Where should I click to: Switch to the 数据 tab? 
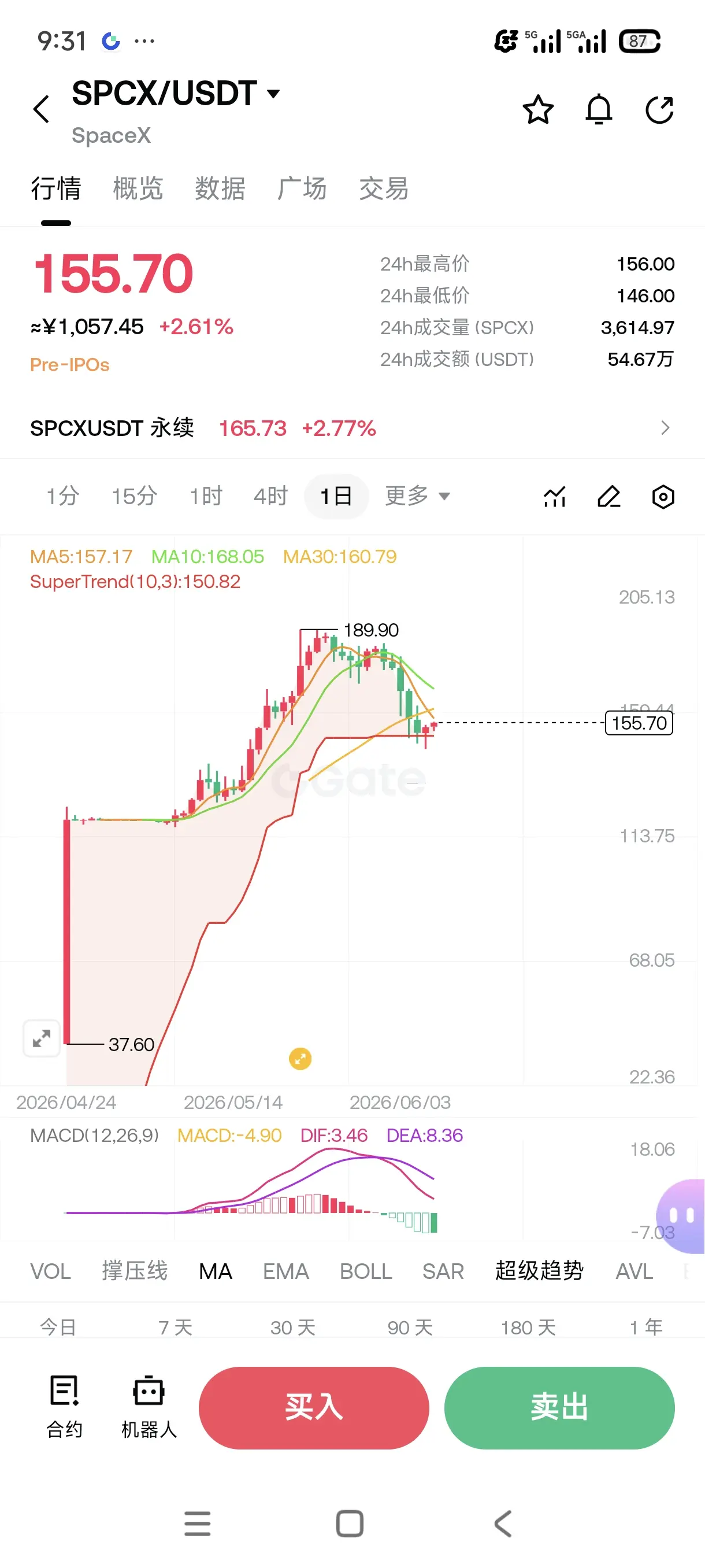(x=220, y=188)
